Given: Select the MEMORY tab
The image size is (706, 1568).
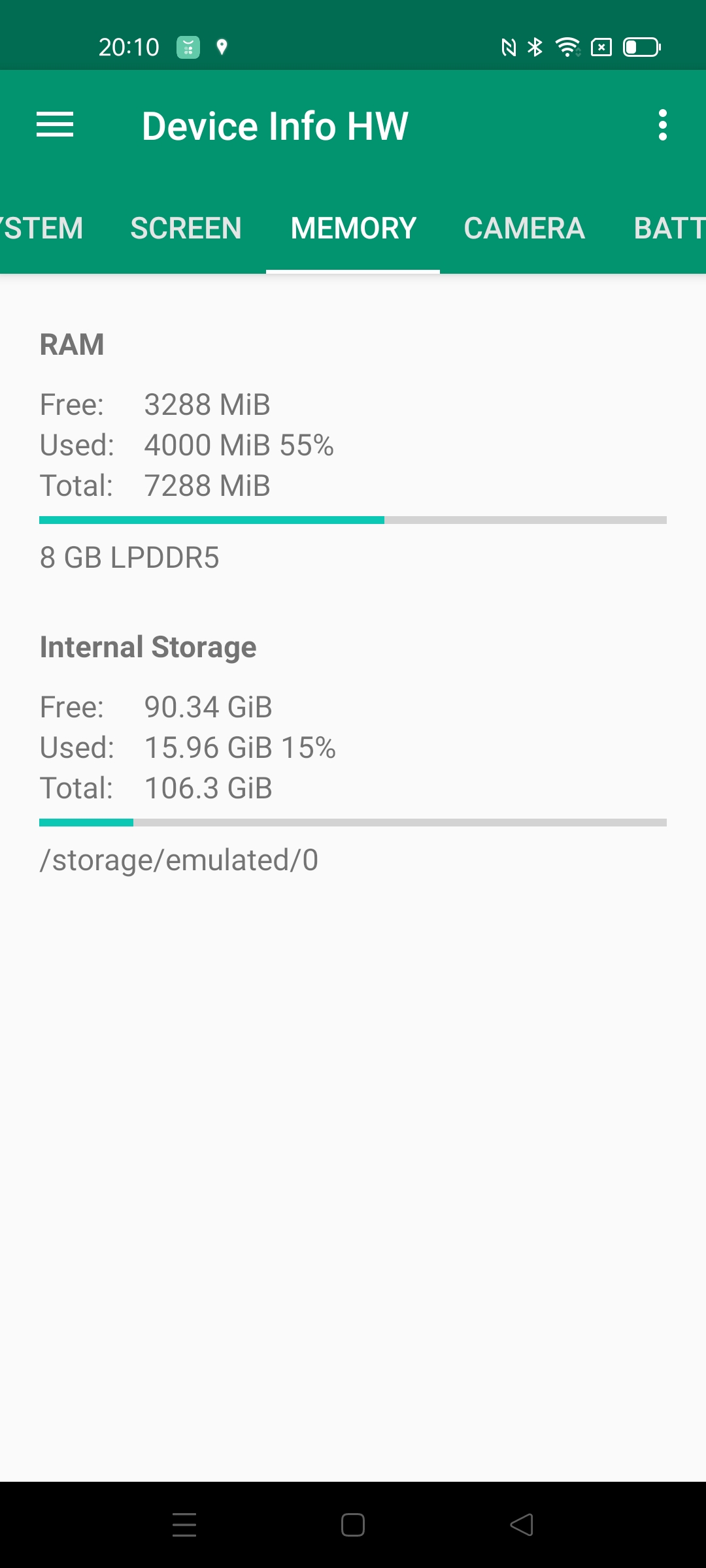Looking at the screenshot, I should [353, 229].
